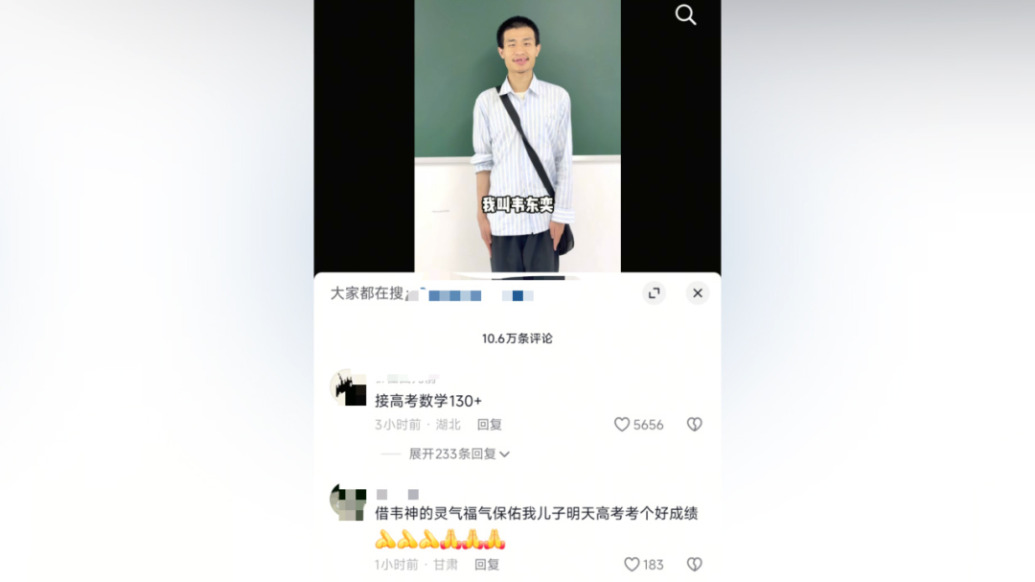This screenshot has width=1035, height=582.
Task: Expand 展开233条回复 replies
Action: (x=459, y=454)
